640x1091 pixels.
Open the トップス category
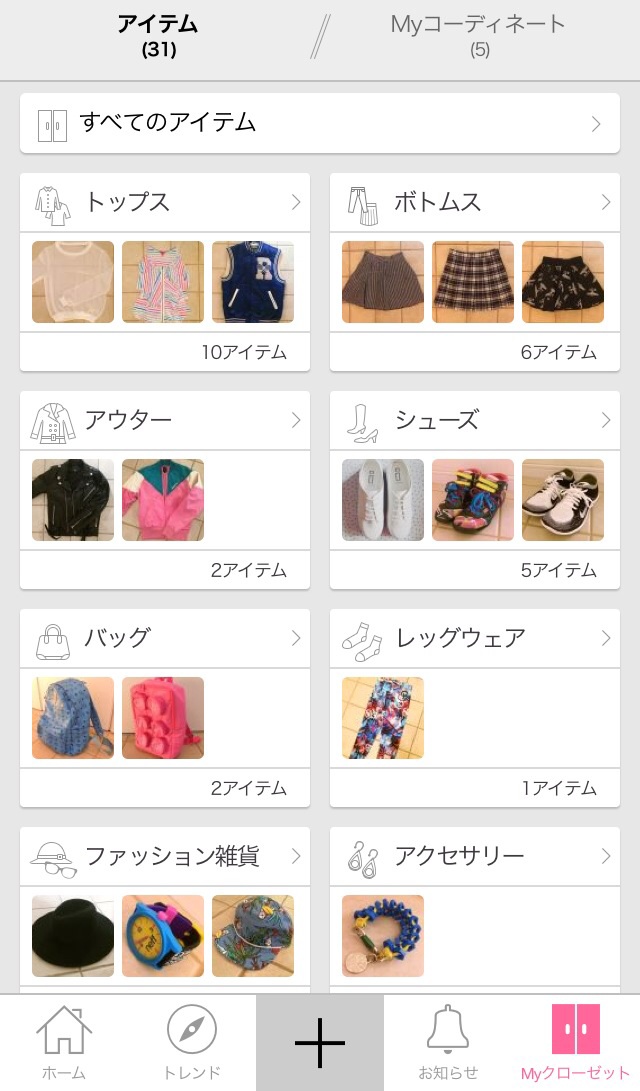pos(165,202)
